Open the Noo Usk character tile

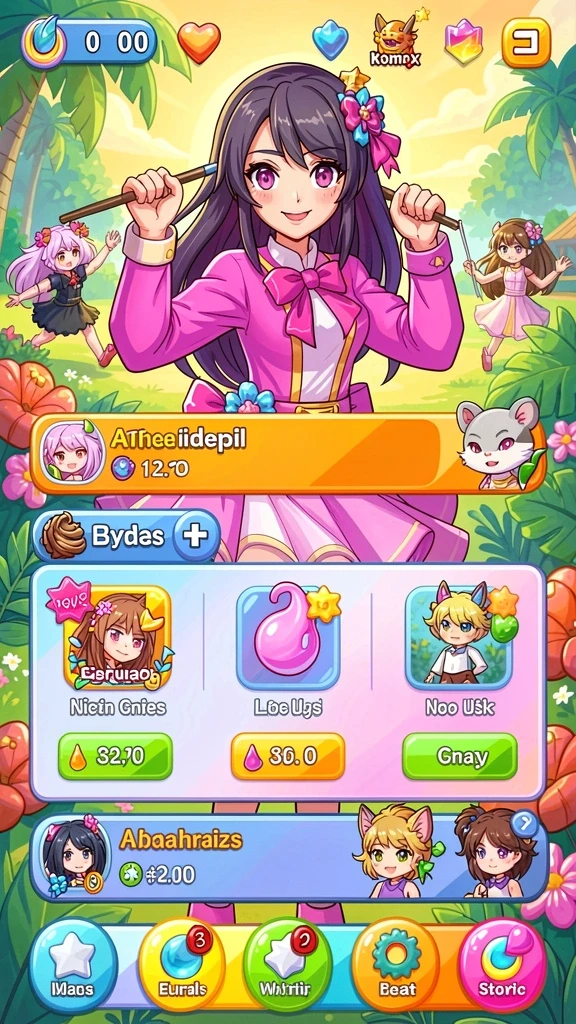tap(458, 637)
